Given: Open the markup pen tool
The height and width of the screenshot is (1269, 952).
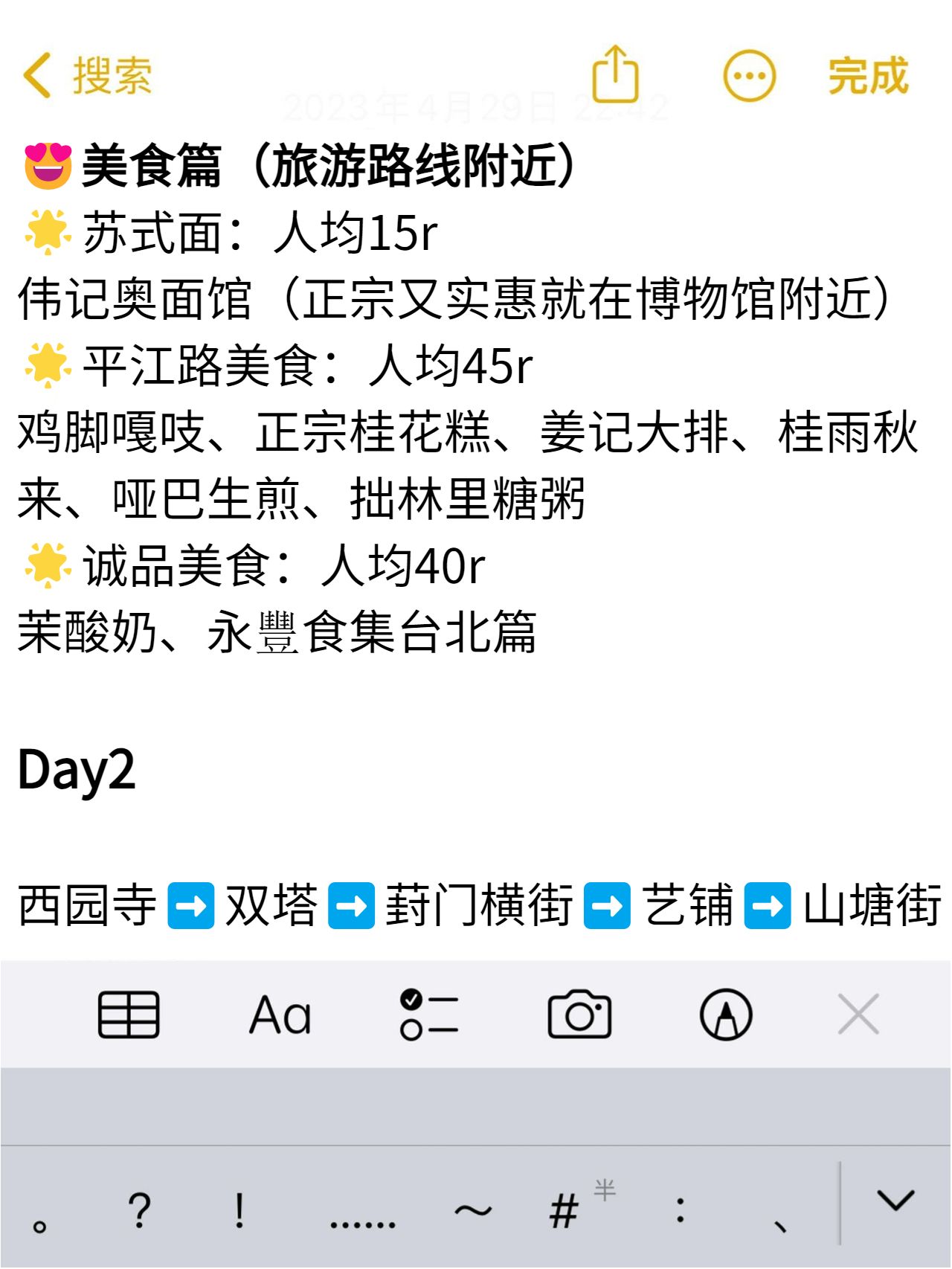Looking at the screenshot, I should click(726, 1015).
